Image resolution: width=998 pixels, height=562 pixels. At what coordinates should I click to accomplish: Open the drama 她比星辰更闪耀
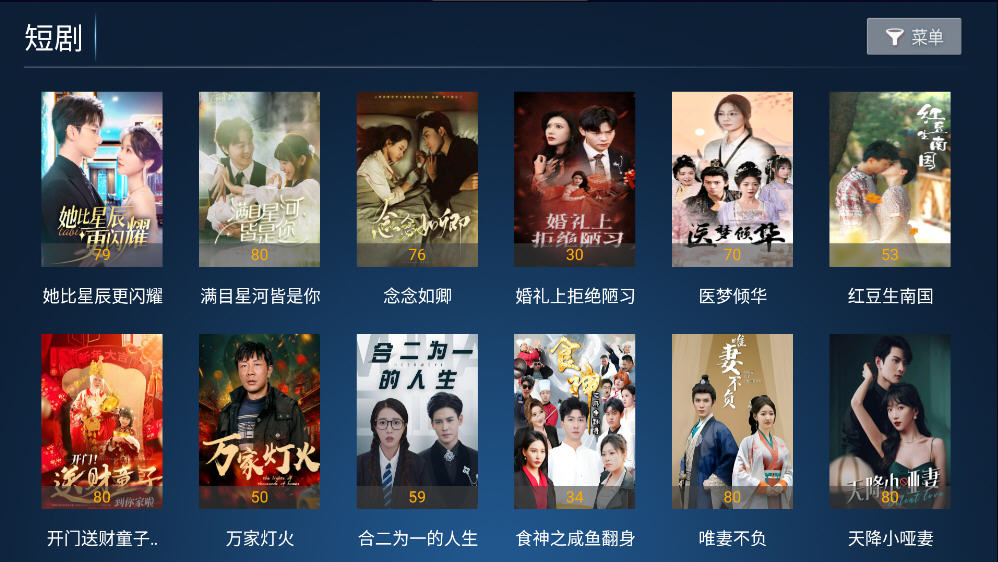click(102, 180)
